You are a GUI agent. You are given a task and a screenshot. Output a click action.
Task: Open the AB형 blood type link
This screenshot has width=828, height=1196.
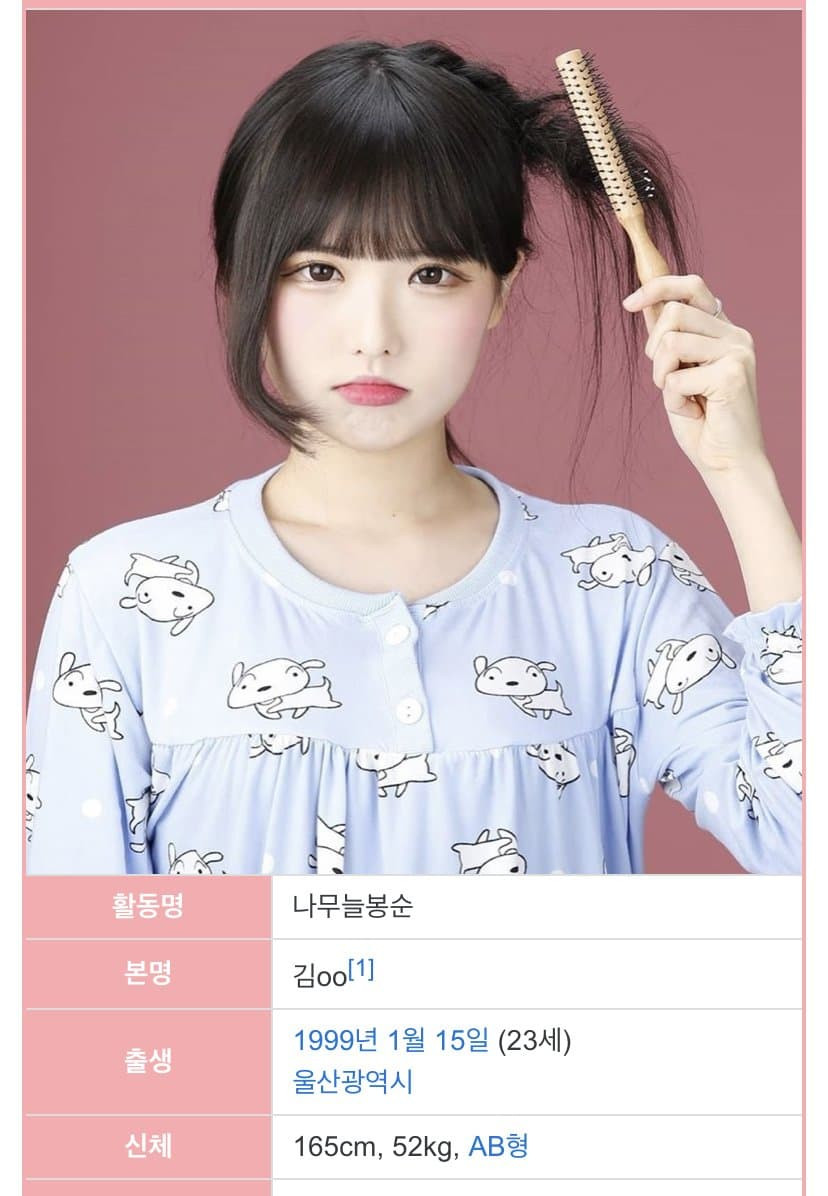point(498,1146)
